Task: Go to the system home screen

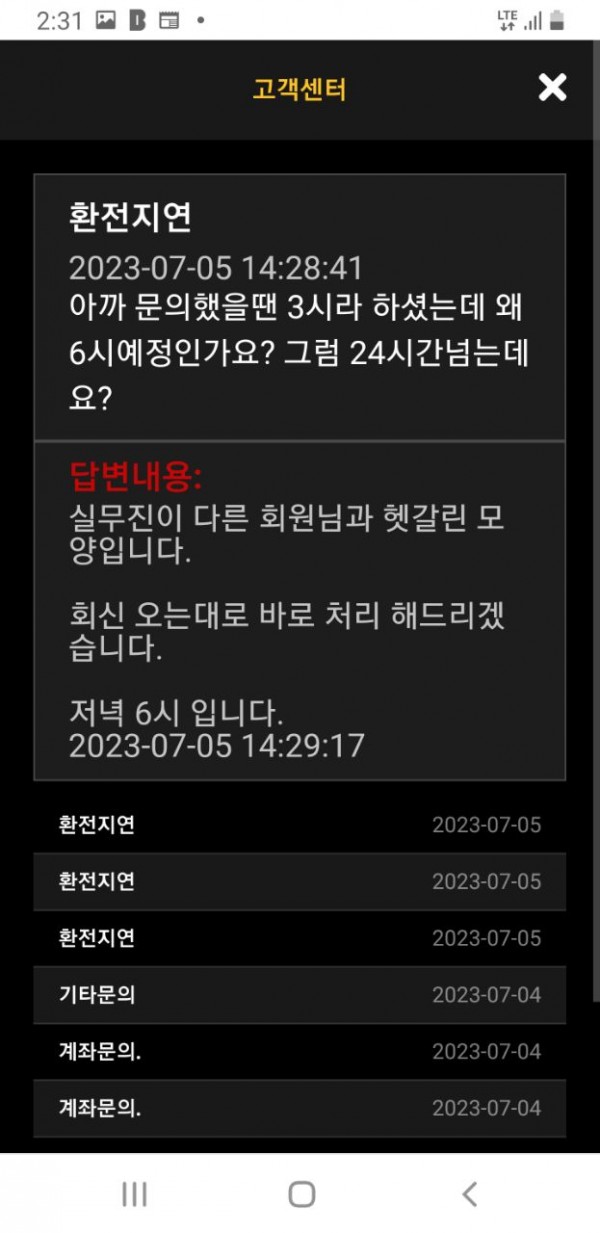Action: point(301,1193)
